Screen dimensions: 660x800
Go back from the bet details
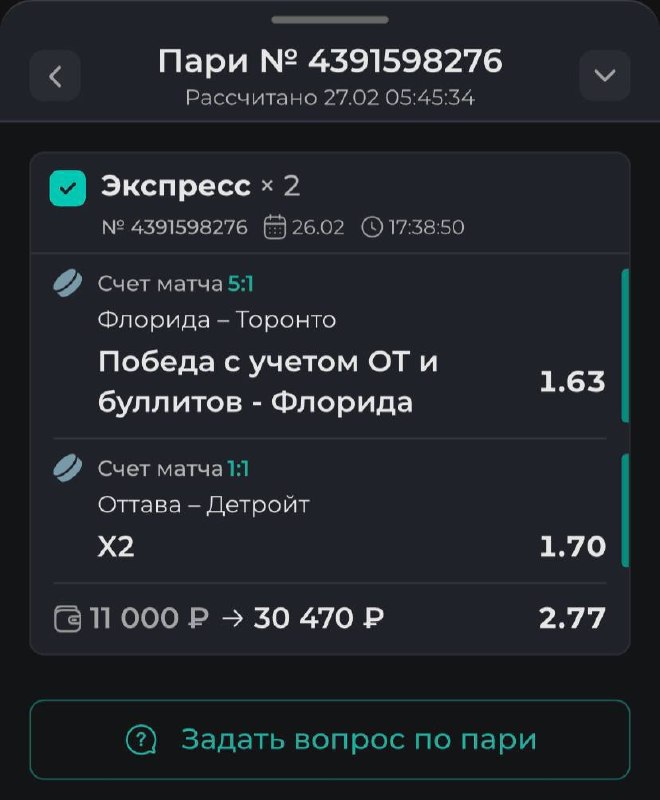click(55, 76)
